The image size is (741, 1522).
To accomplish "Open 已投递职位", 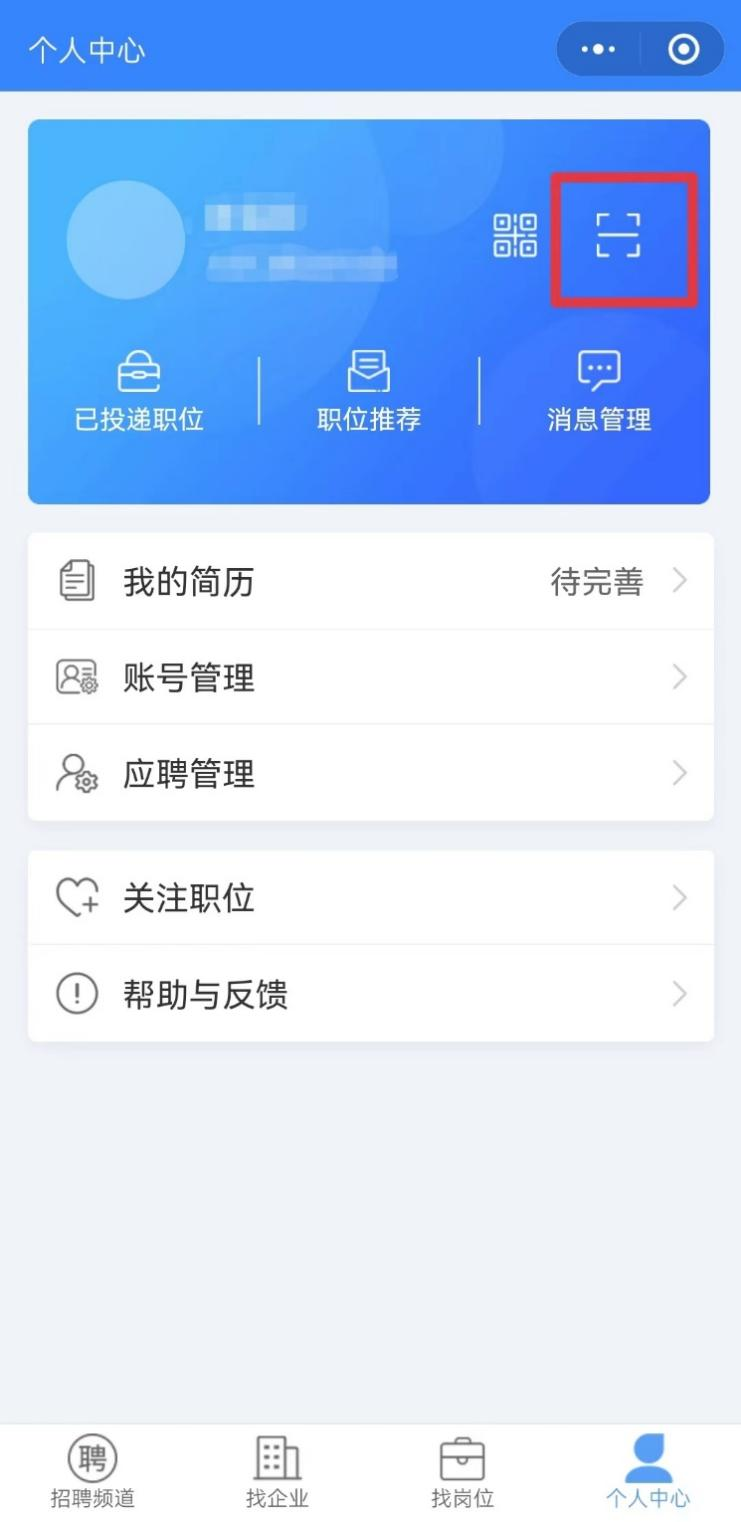I will pyautogui.click(x=139, y=391).
